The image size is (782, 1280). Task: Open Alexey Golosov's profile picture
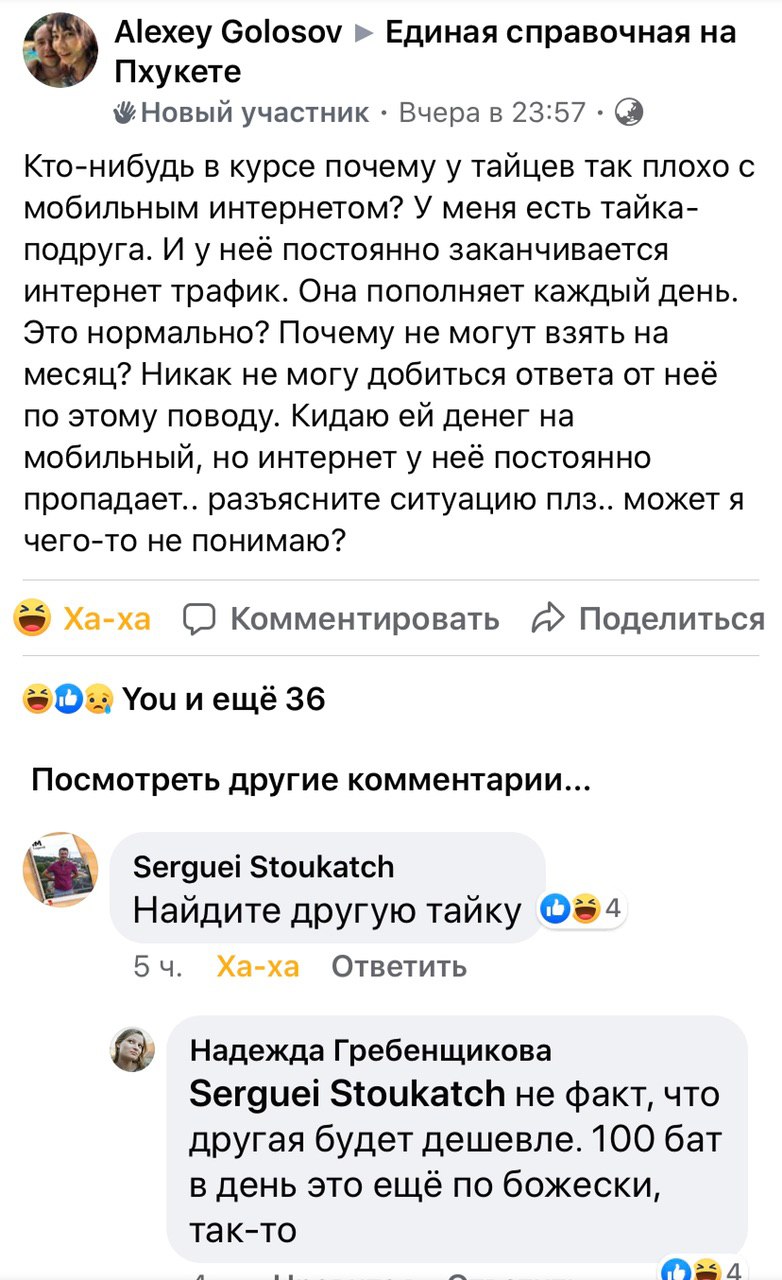click(60, 52)
